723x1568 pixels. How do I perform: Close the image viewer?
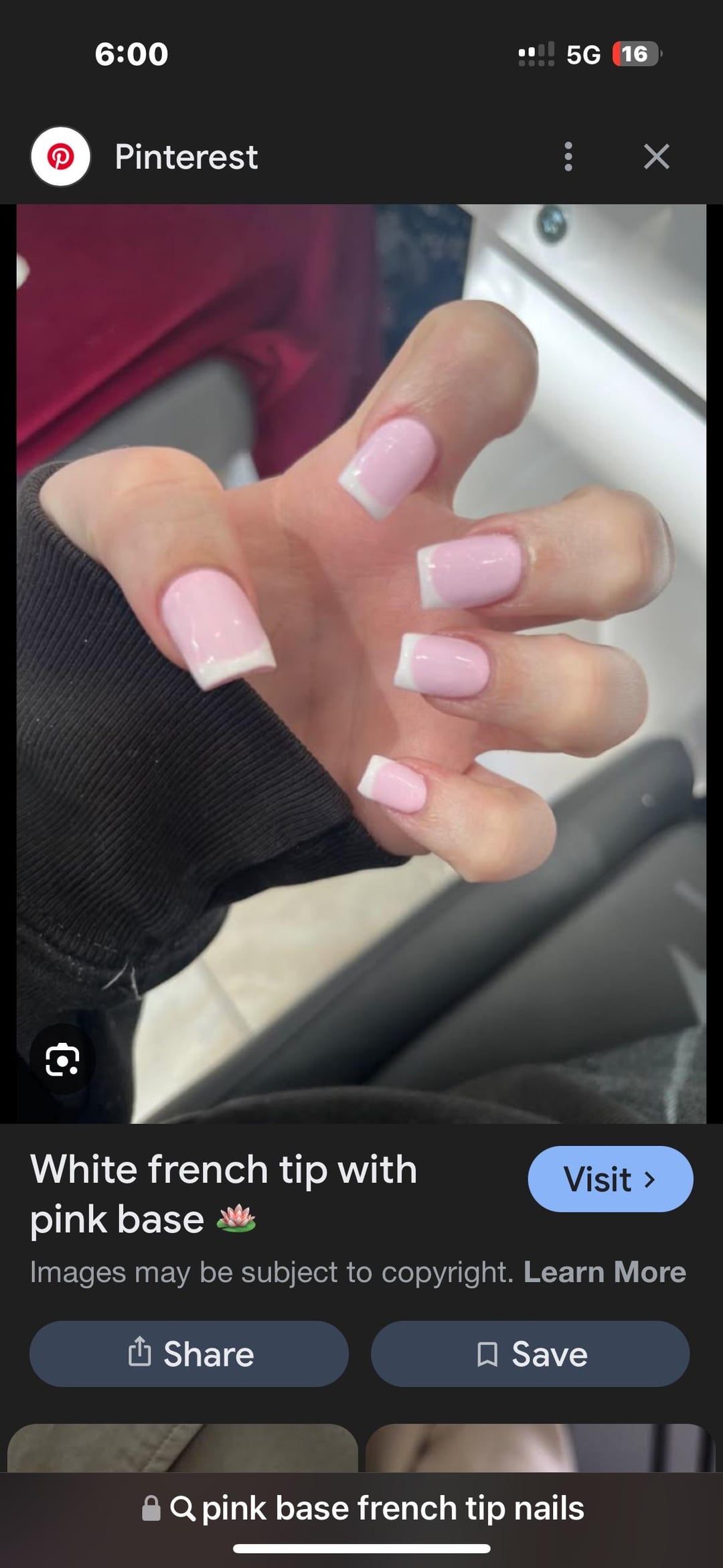656,157
